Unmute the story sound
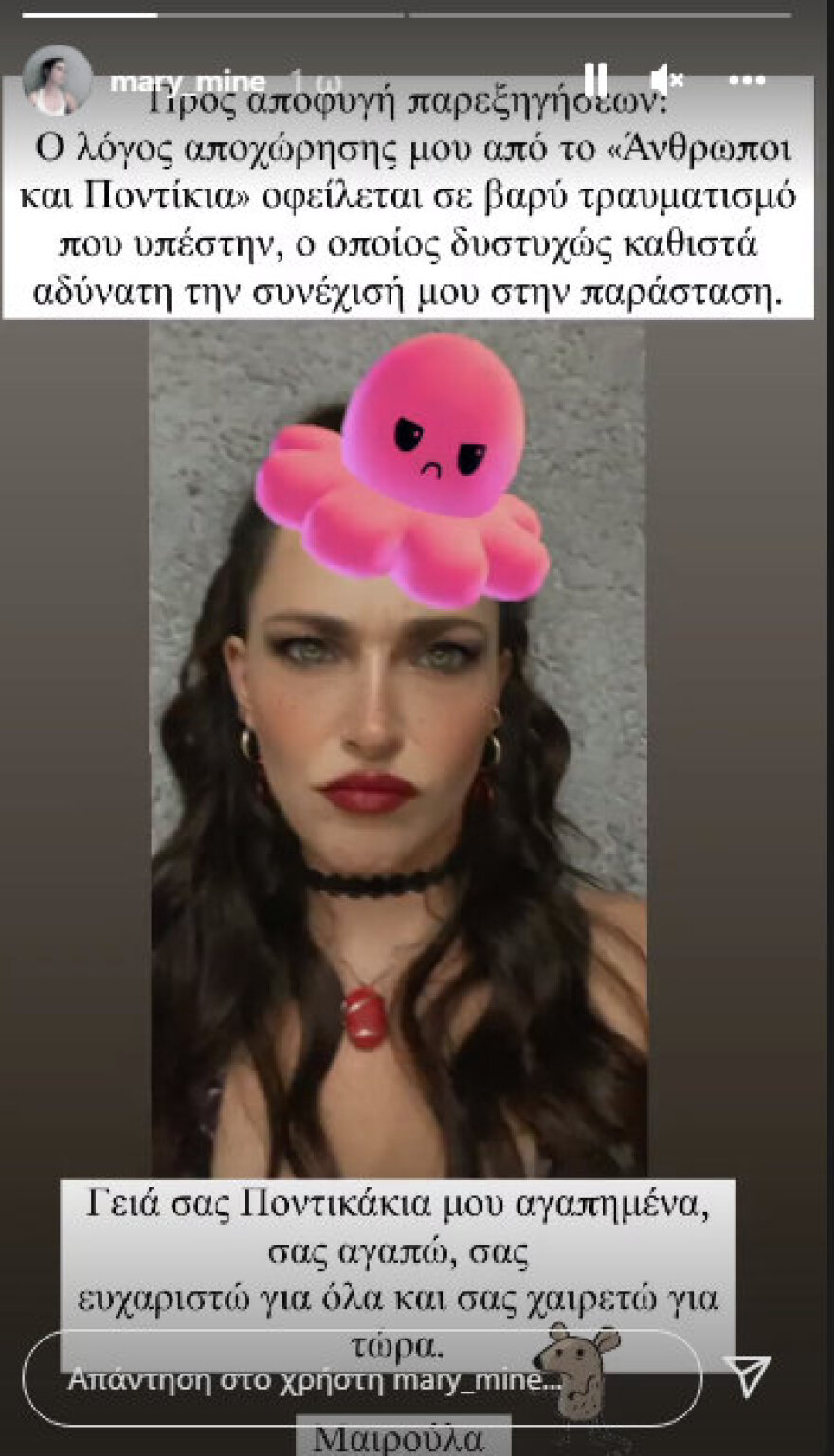Image resolution: width=834 pixels, height=1456 pixels. [x=668, y=80]
